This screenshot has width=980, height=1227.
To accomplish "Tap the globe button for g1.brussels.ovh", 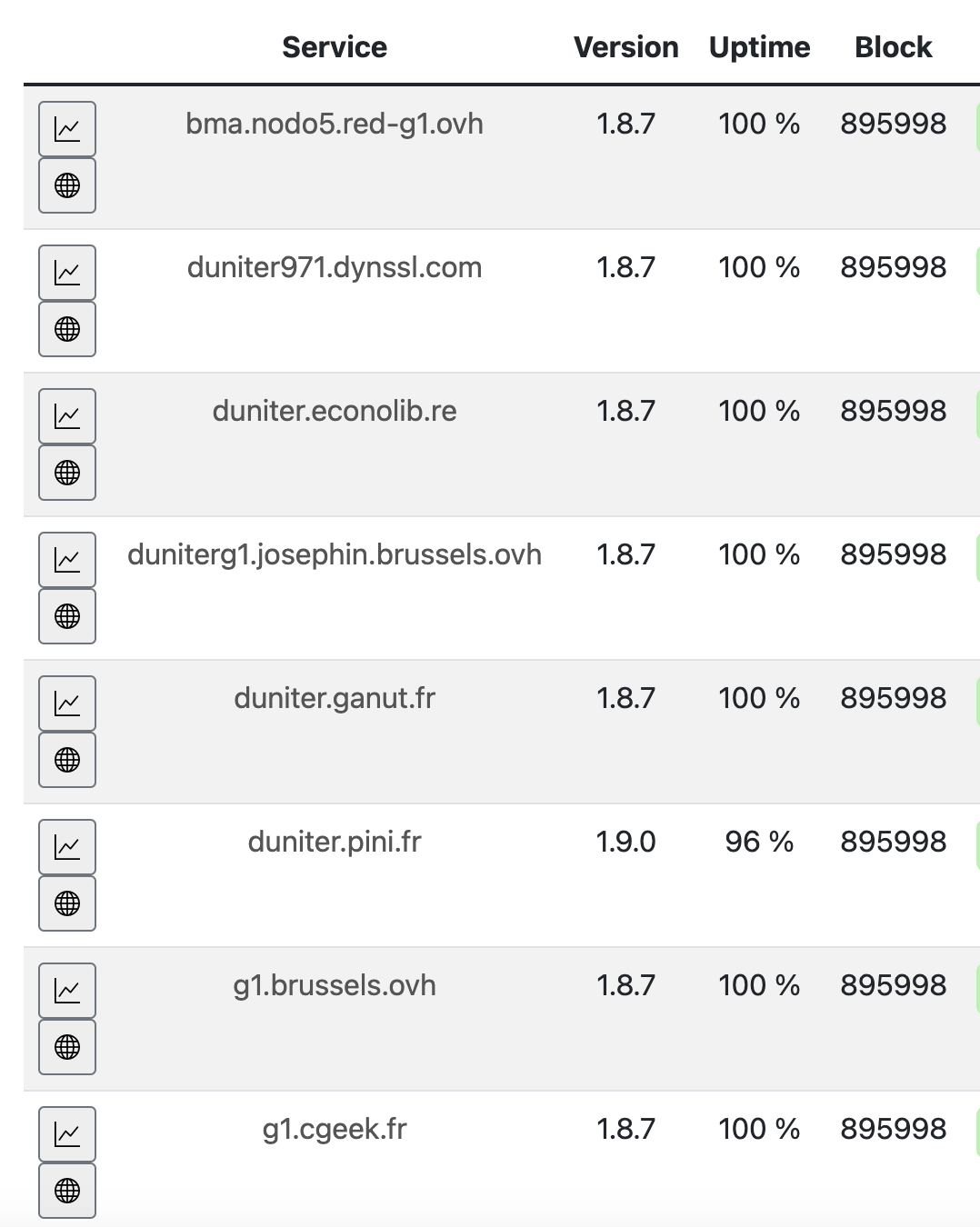I will pos(67,1047).
